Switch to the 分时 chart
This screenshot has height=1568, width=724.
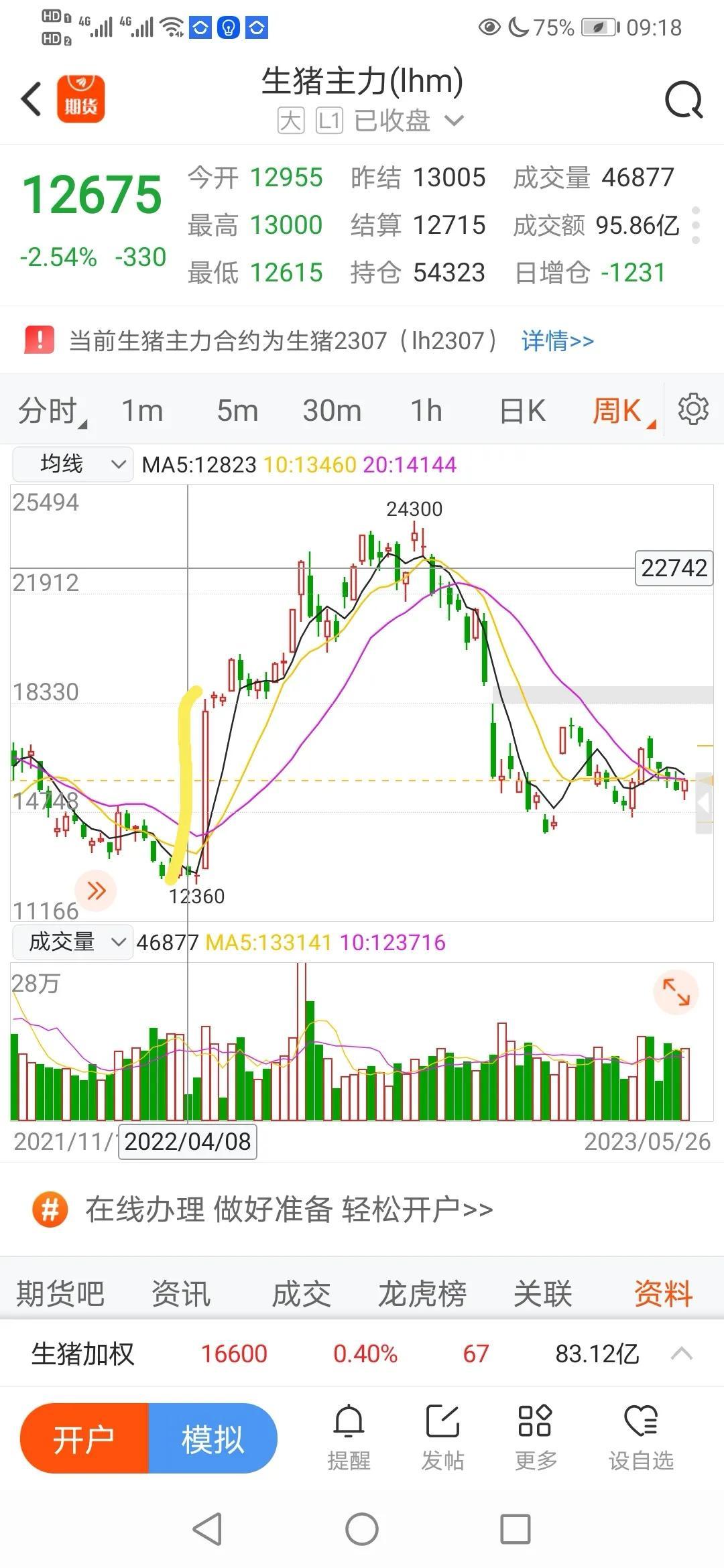[50, 410]
